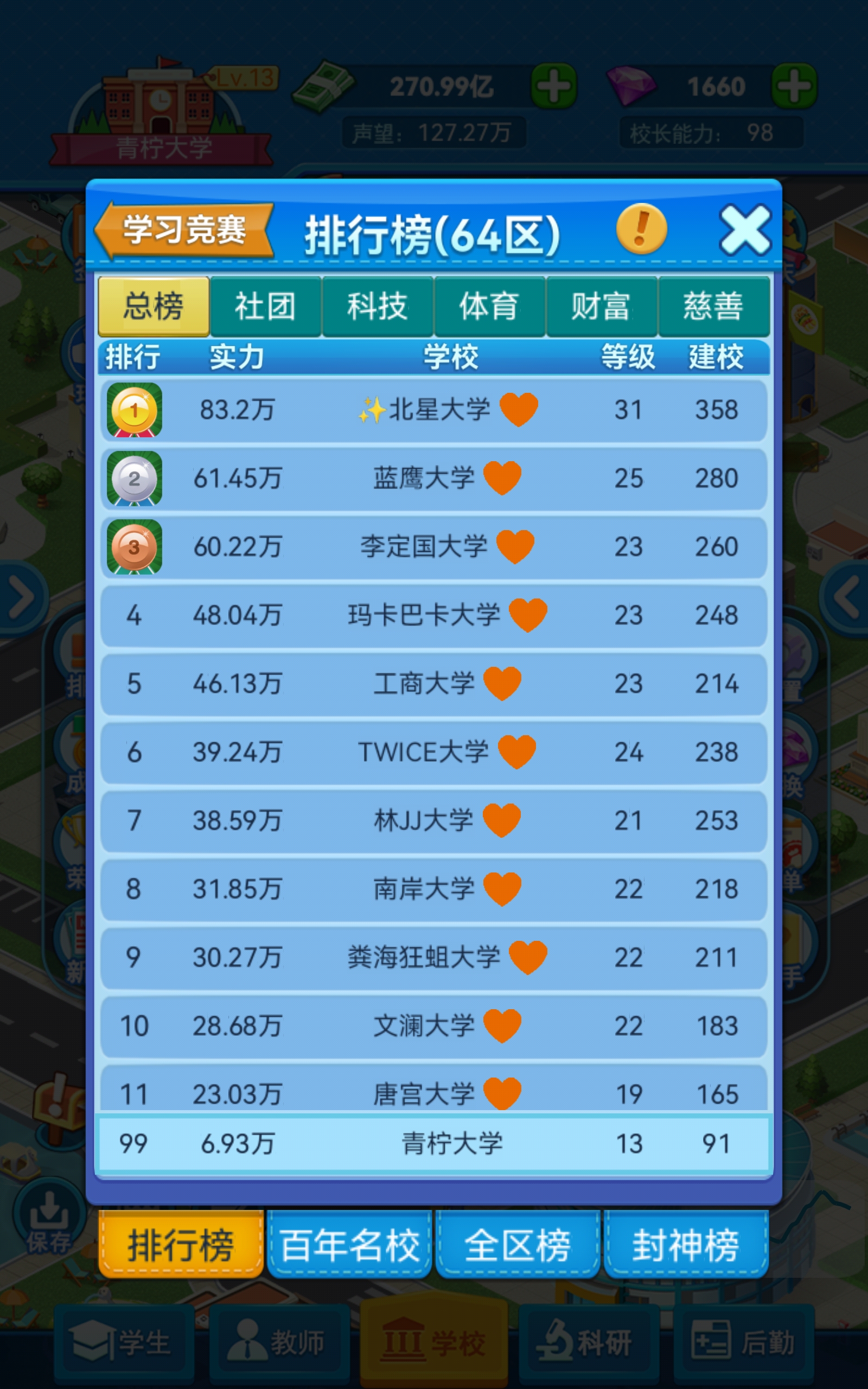
Task: Switch to the 社团 ranking tab
Action: pyautogui.click(x=265, y=306)
